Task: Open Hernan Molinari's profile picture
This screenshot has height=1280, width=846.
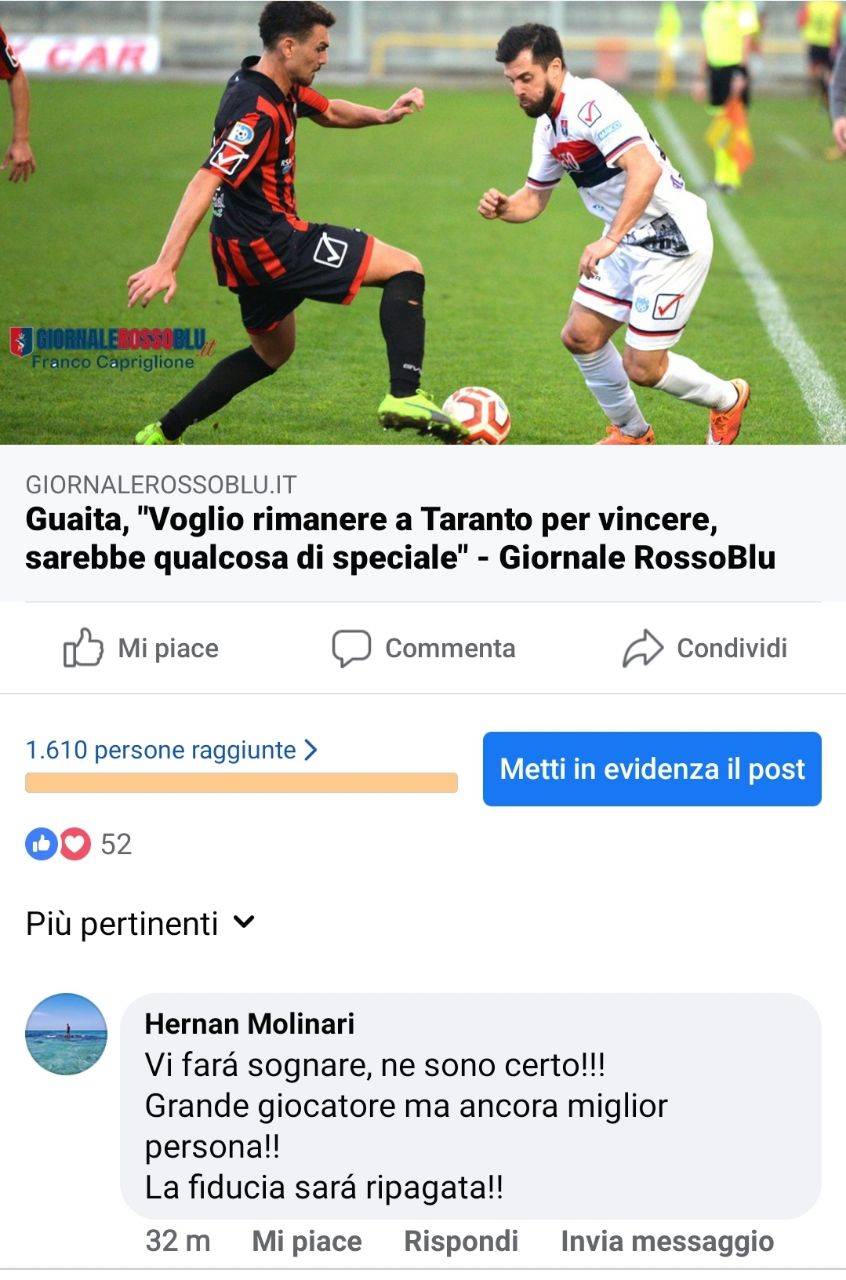Action: click(66, 1034)
